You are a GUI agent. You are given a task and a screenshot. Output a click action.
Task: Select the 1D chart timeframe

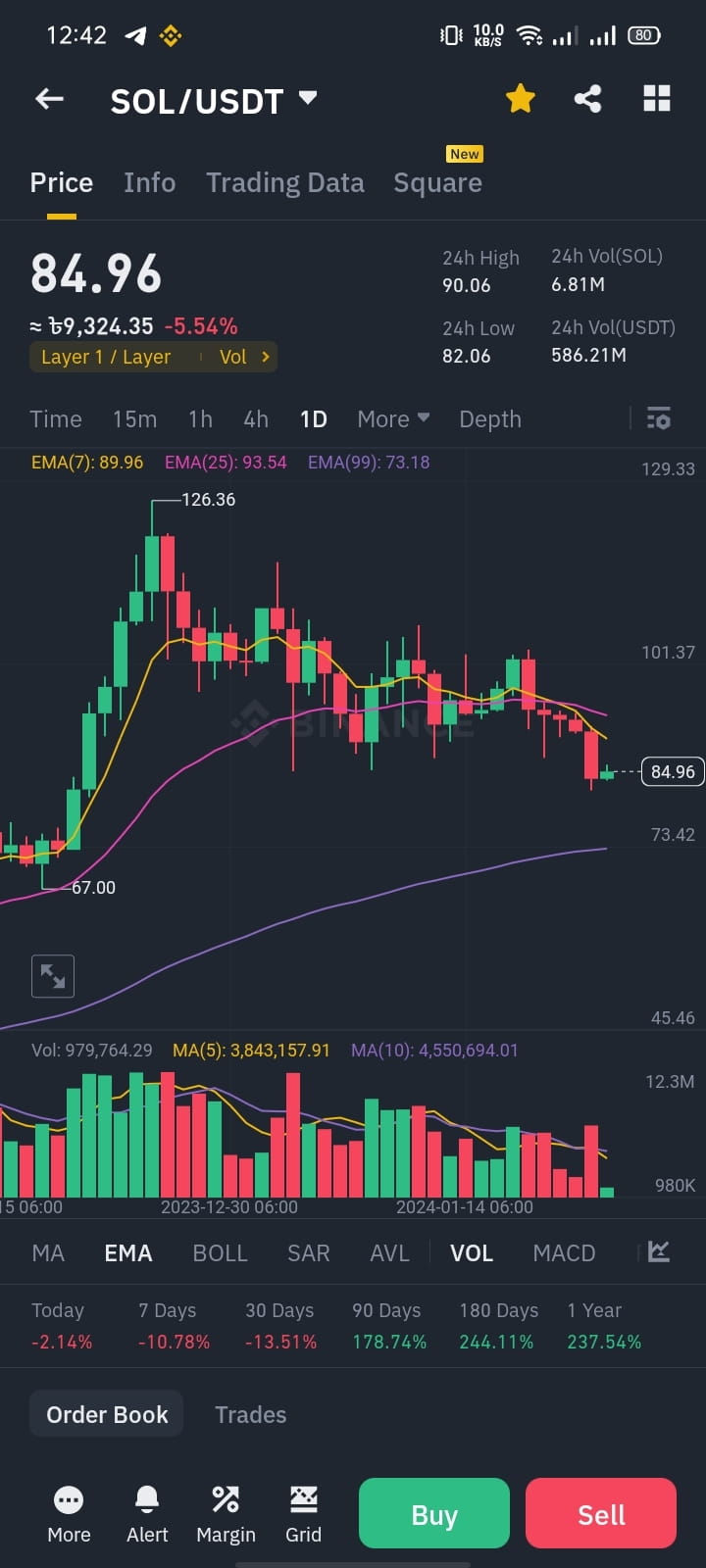point(313,418)
